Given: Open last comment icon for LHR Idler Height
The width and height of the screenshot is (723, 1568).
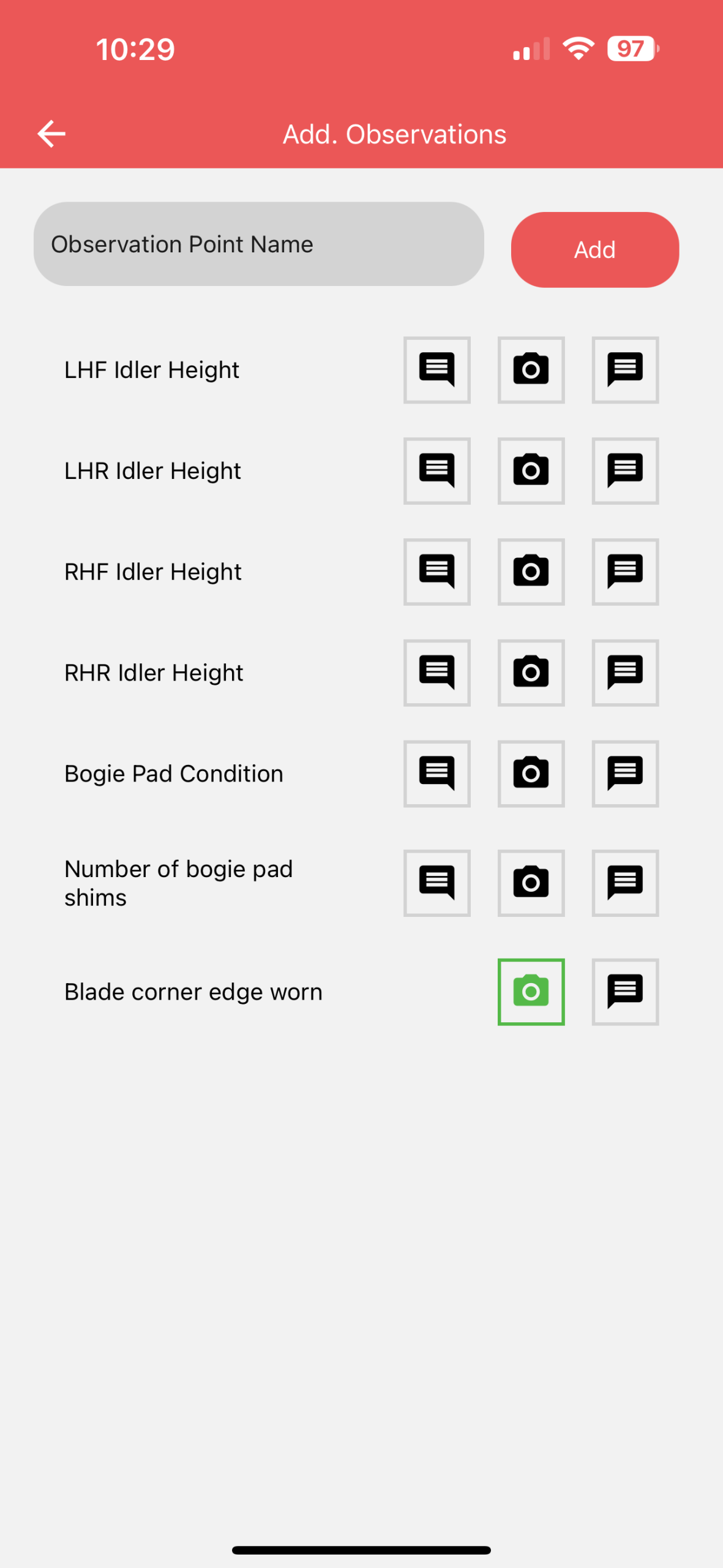Looking at the screenshot, I should click(x=625, y=471).
